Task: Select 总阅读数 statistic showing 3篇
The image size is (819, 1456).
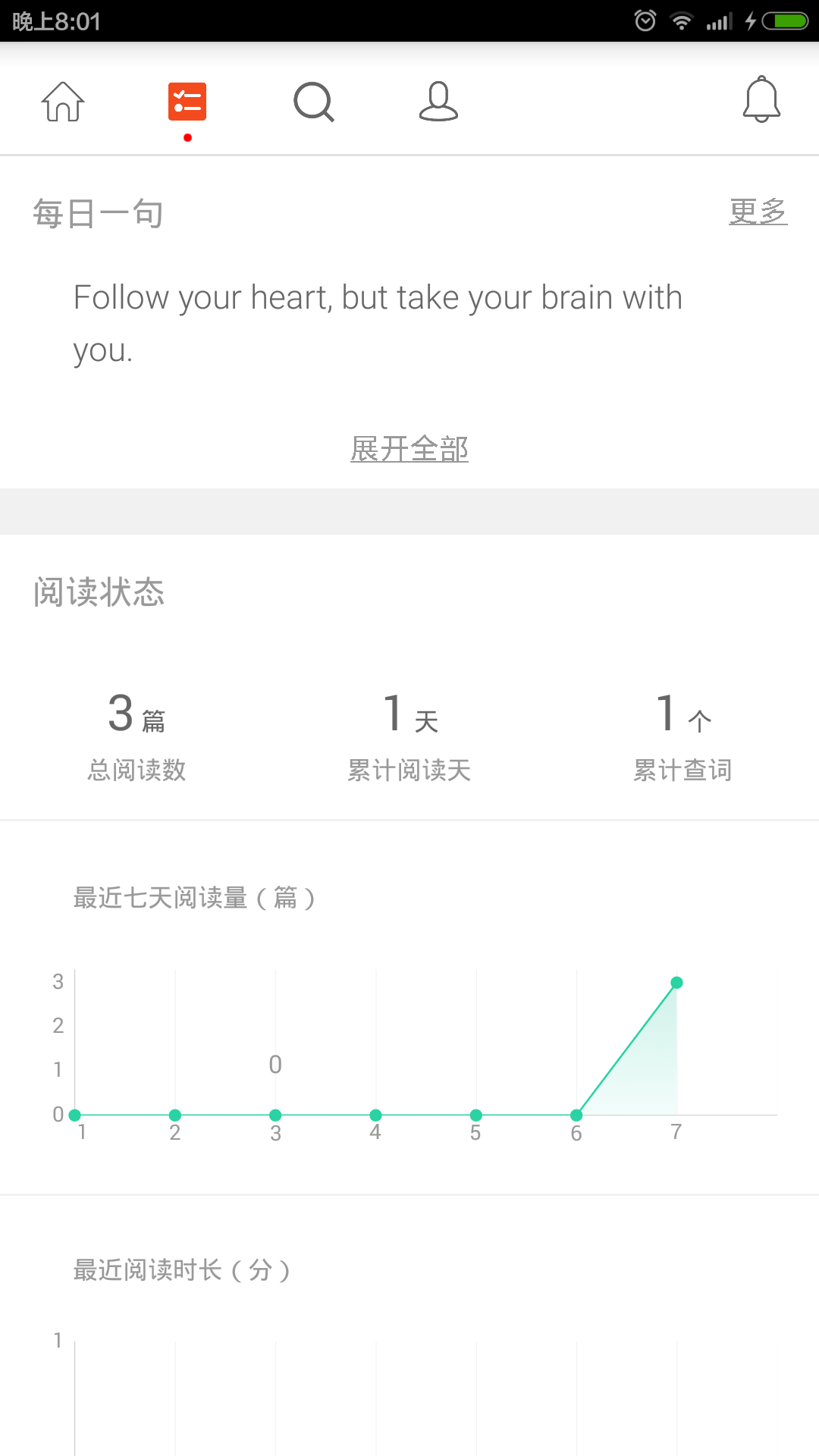Action: [135, 736]
